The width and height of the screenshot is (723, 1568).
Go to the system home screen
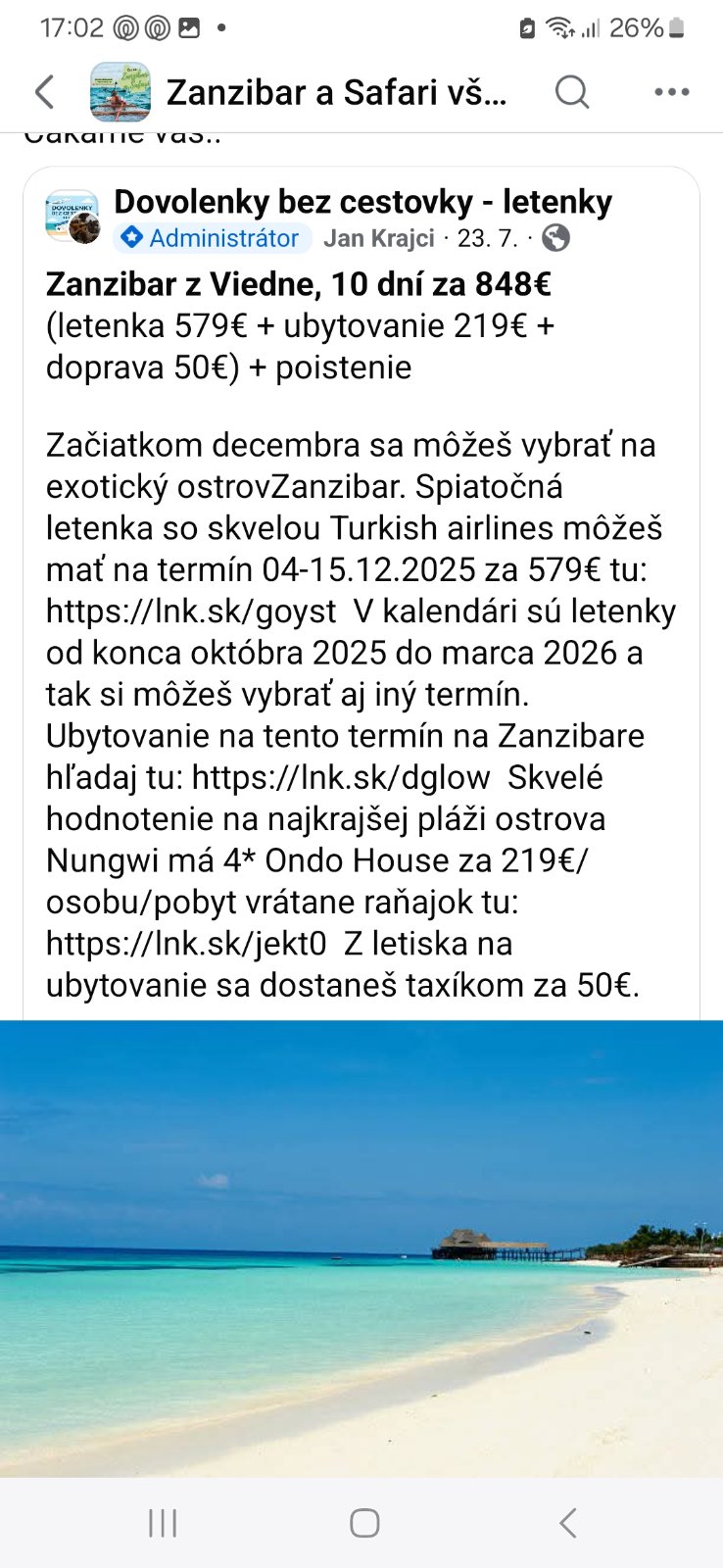363,1523
